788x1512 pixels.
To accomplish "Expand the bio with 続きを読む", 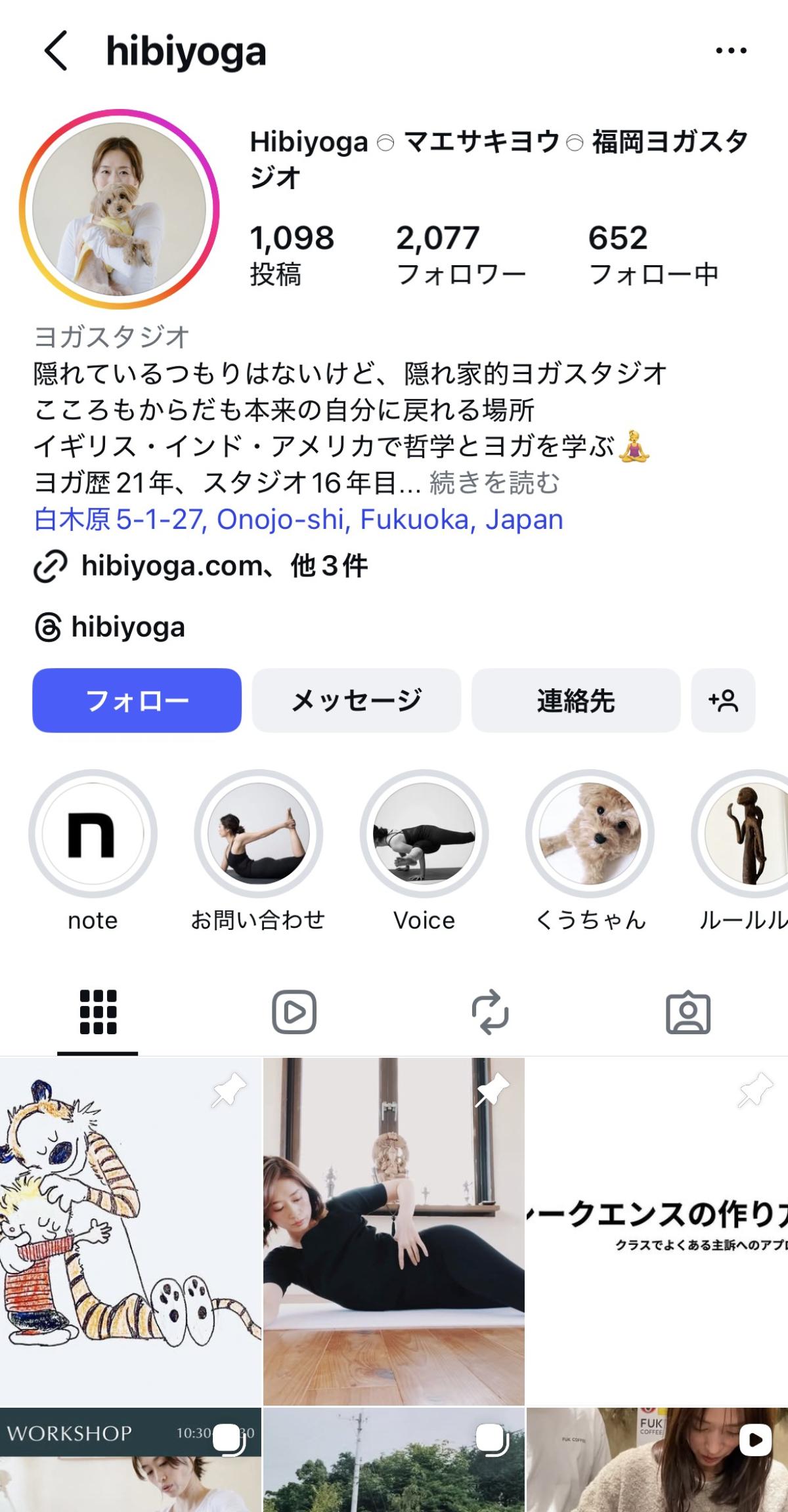I will click(x=494, y=483).
